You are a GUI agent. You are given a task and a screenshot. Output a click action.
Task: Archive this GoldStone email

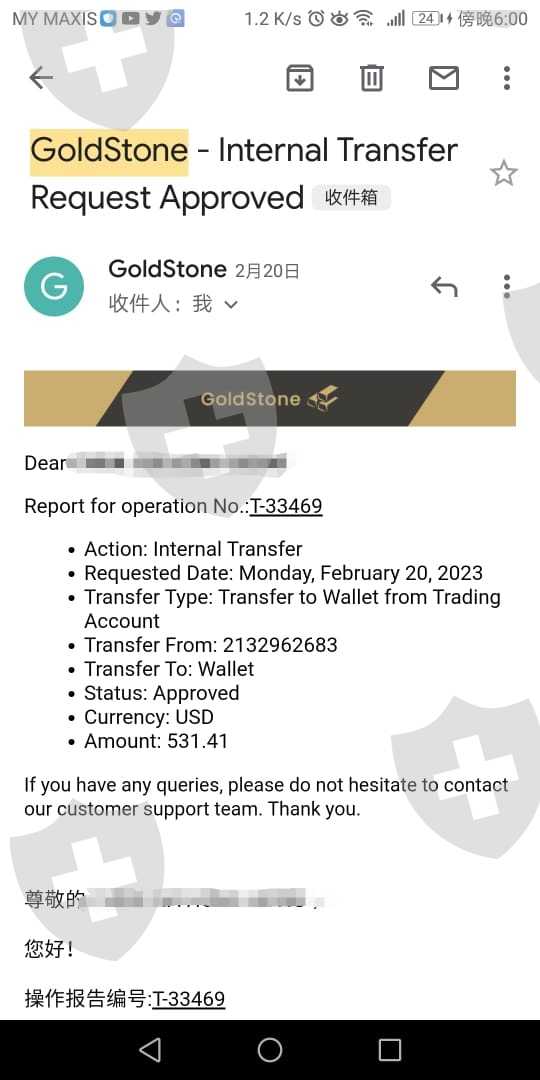pos(300,78)
